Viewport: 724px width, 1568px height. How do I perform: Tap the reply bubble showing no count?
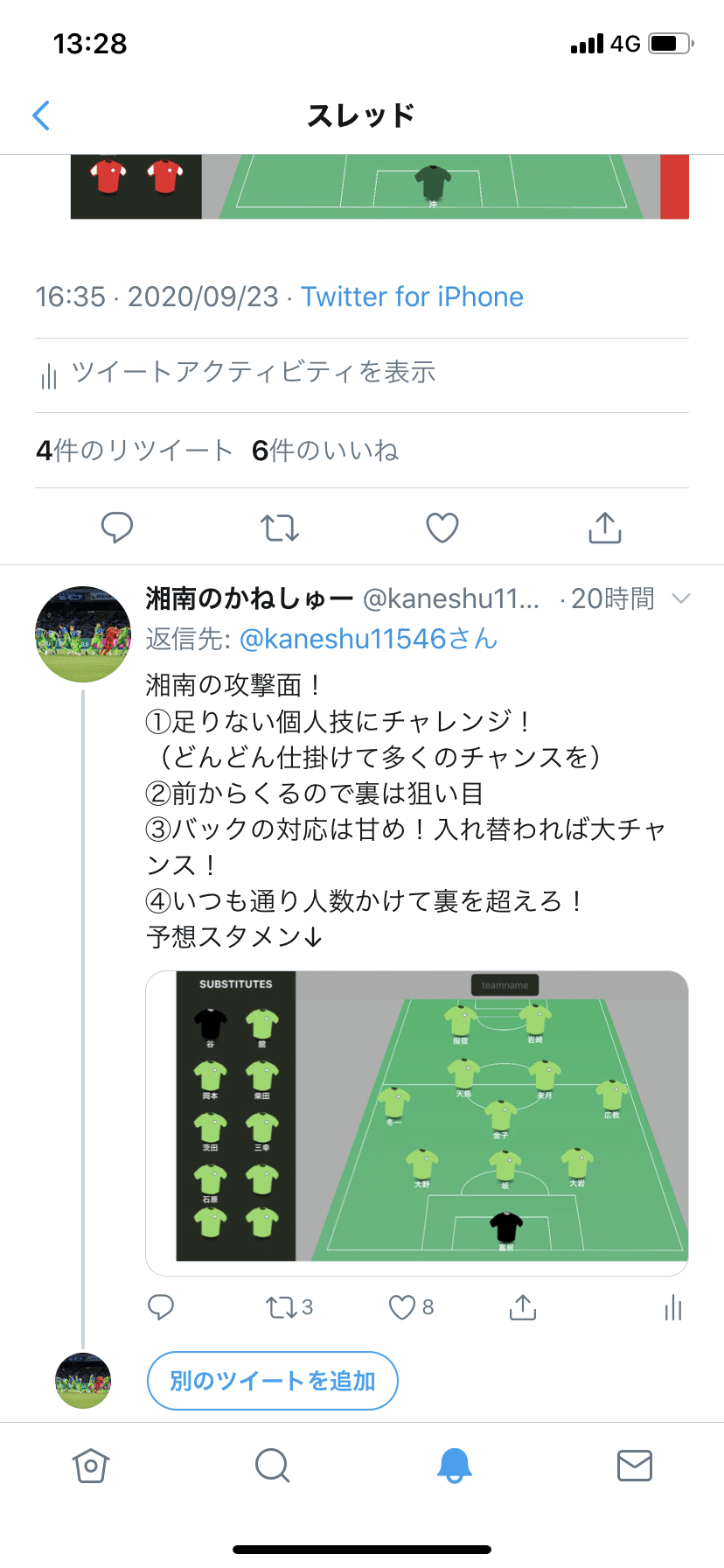[x=161, y=1307]
